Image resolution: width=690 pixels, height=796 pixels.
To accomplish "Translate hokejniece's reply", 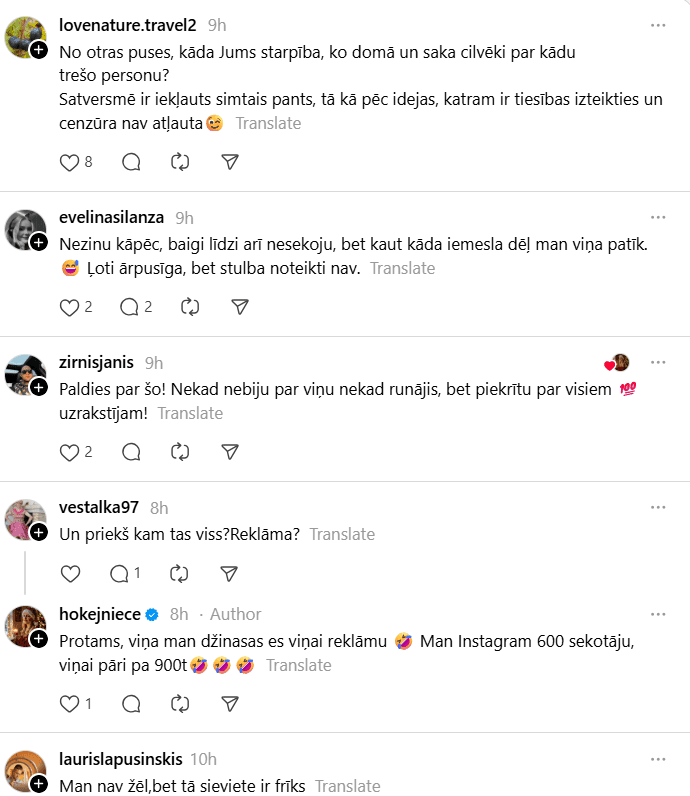I will (x=298, y=665).
